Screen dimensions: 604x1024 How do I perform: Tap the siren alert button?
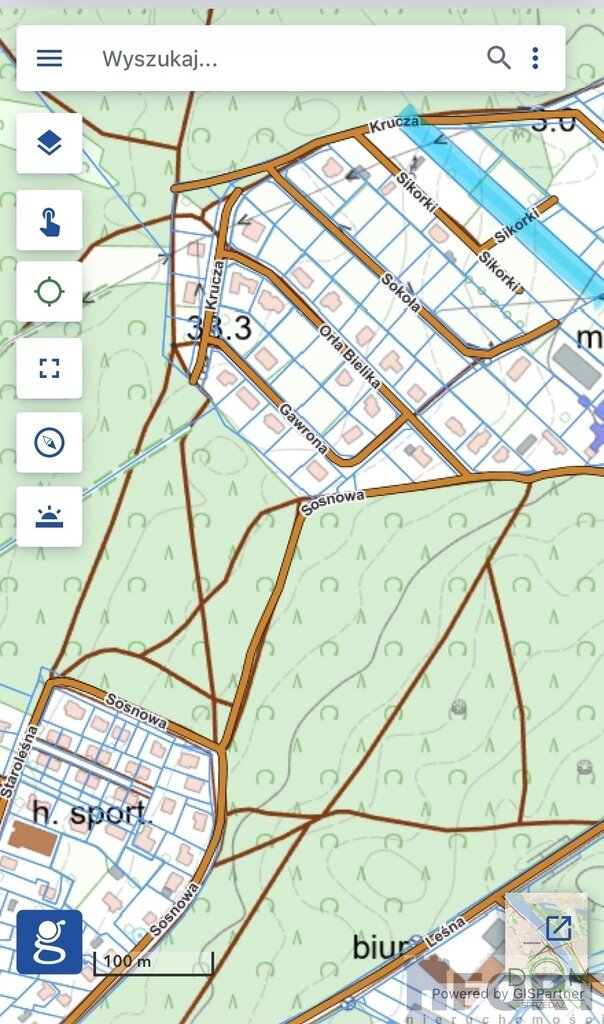point(50,517)
